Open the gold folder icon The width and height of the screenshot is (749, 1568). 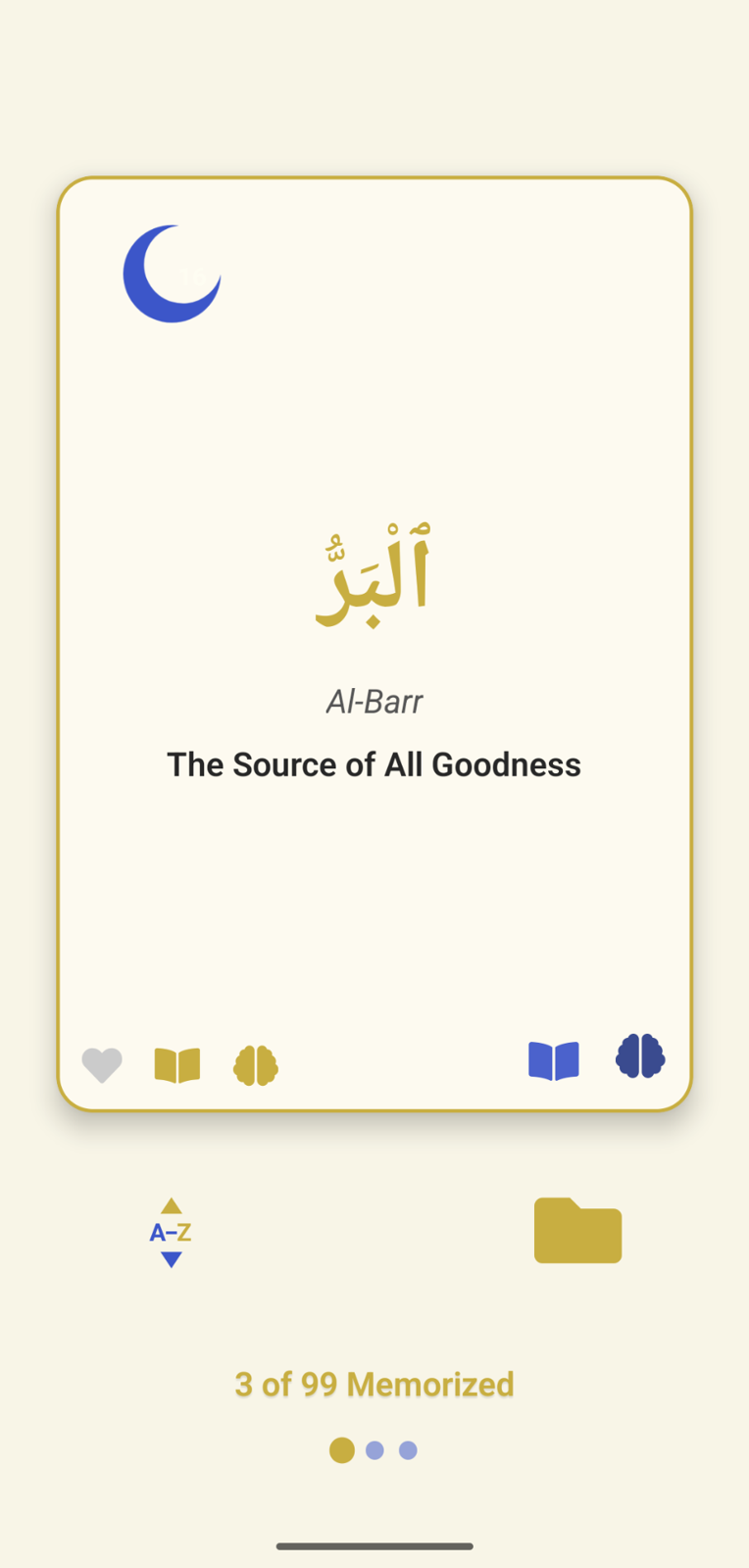tap(577, 1230)
